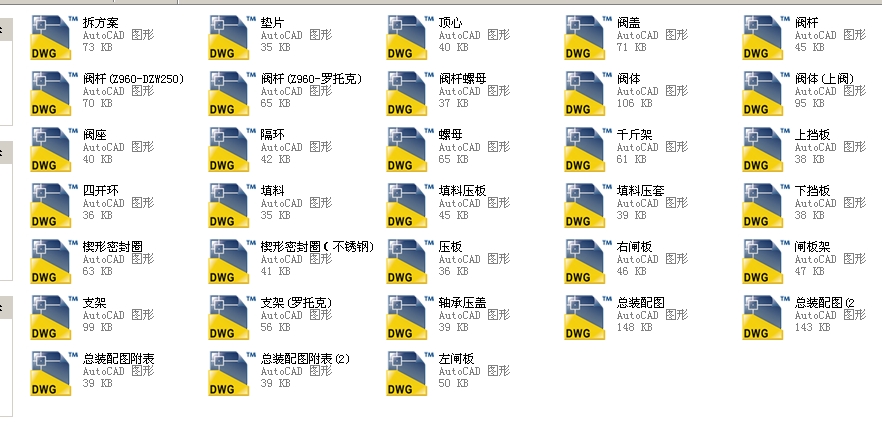Open the 左闸板 drawing
The height and width of the screenshot is (440, 882).
[x=408, y=372]
